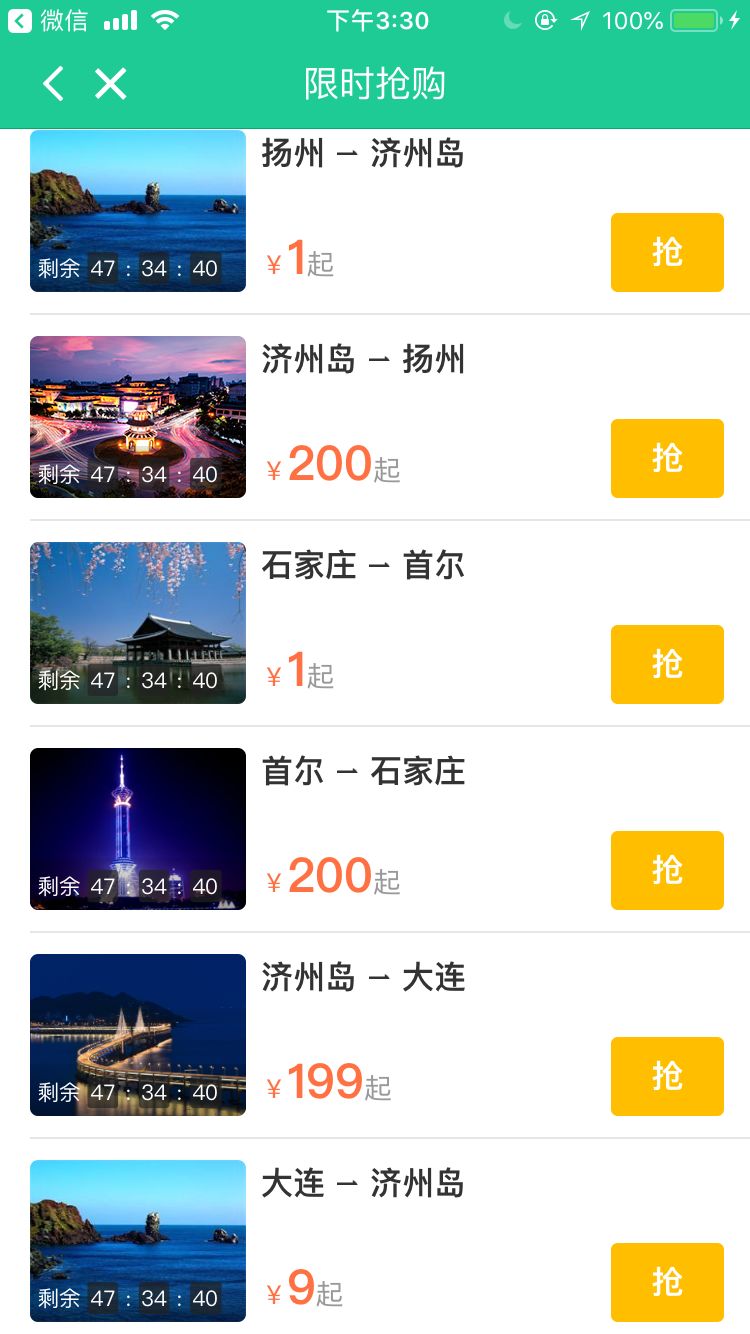Close the 限时抢购 page
Image resolution: width=750 pixels, height=1334 pixels.
click(111, 84)
